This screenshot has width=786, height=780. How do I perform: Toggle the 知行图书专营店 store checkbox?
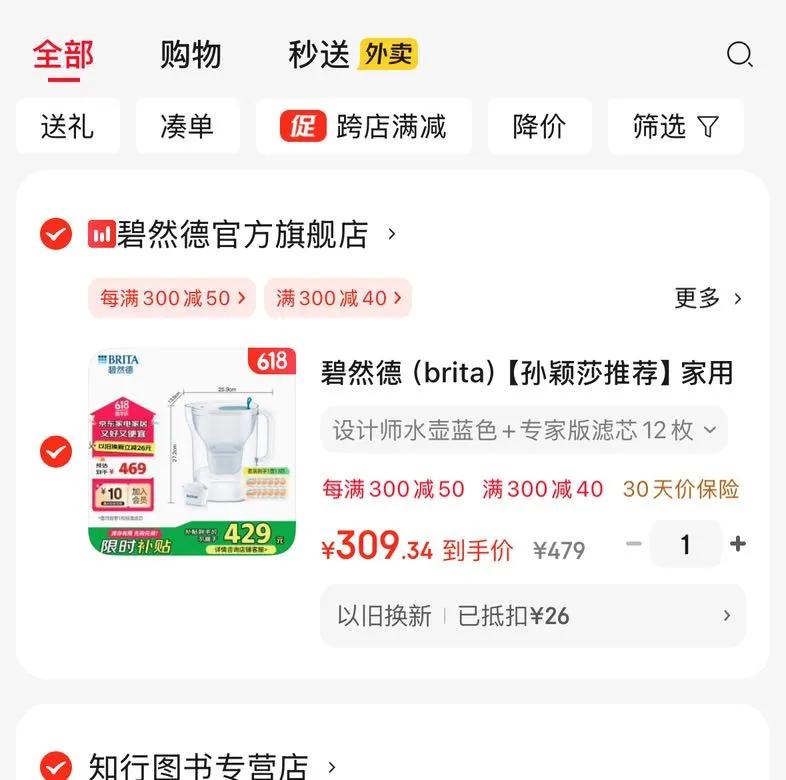pos(56,766)
